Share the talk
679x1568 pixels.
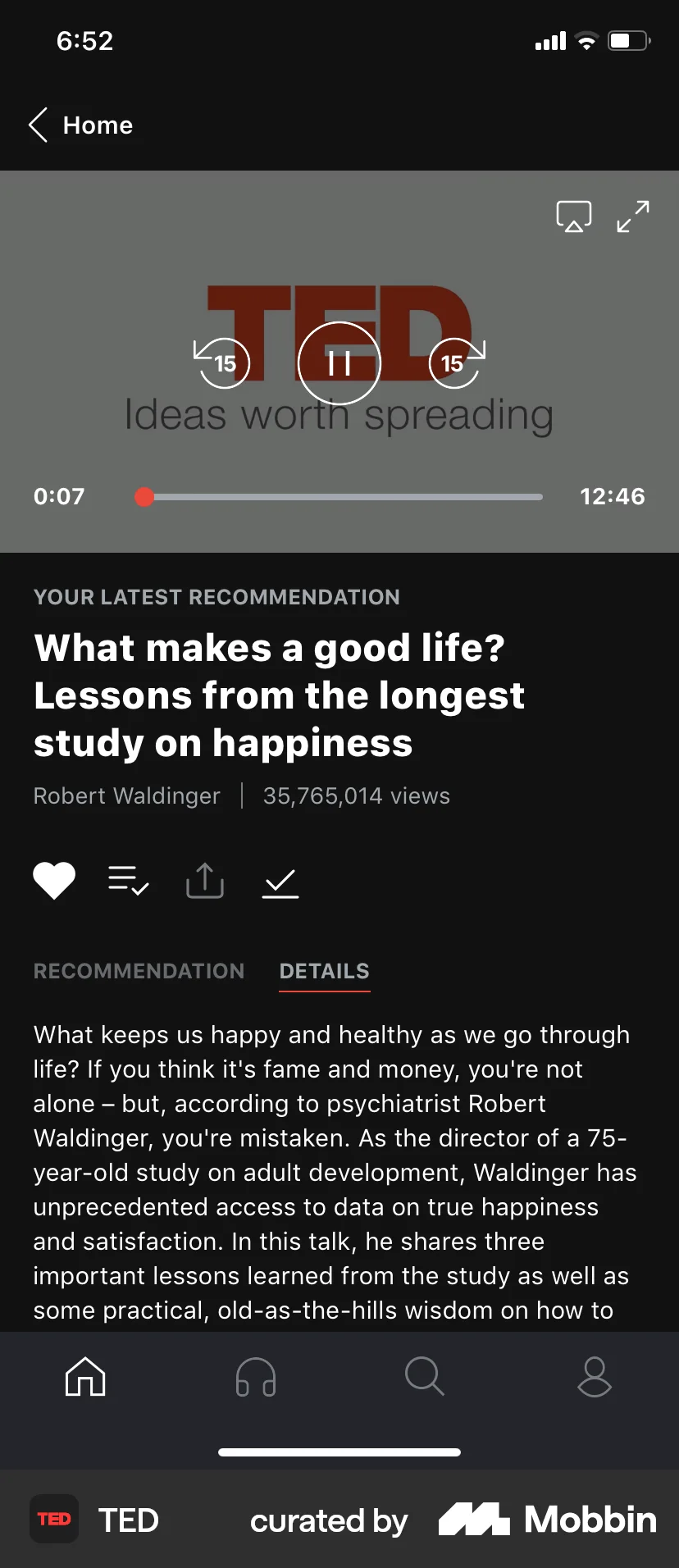pyautogui.click(x=204, y=878)
